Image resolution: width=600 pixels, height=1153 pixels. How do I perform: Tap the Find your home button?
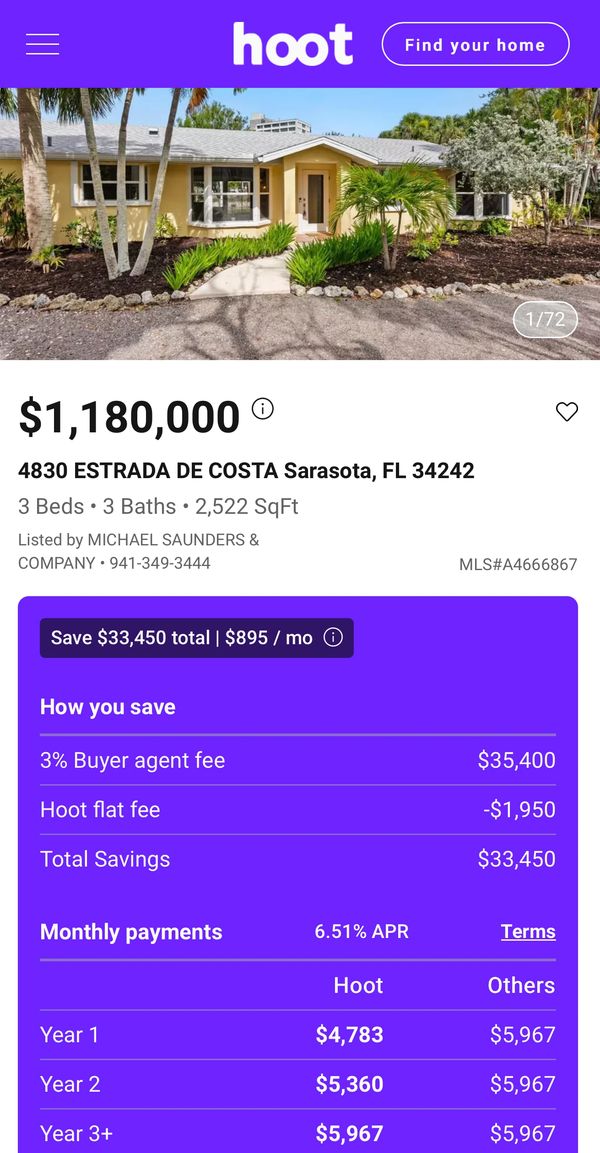coord(475,44)
